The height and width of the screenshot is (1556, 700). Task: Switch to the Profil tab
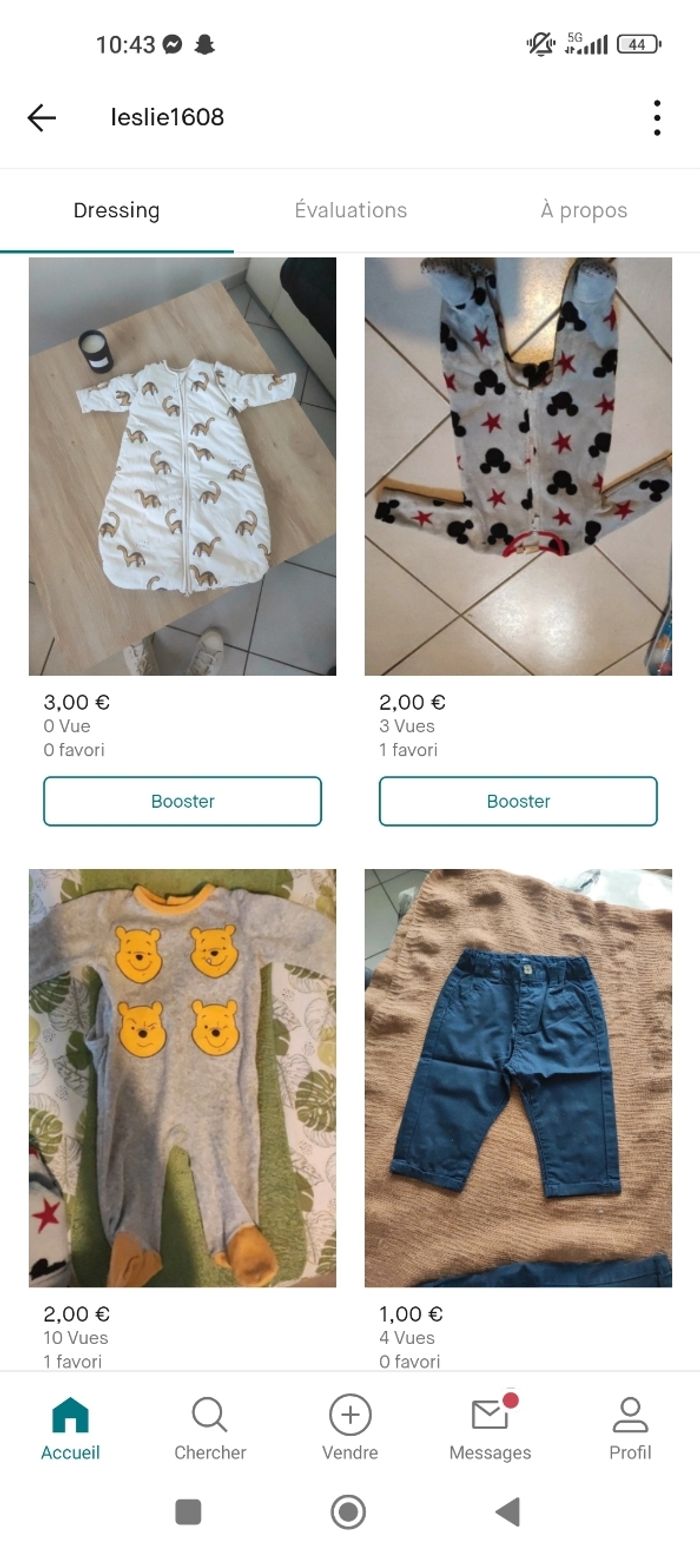pyautogui.click(x=630, y=1428)
